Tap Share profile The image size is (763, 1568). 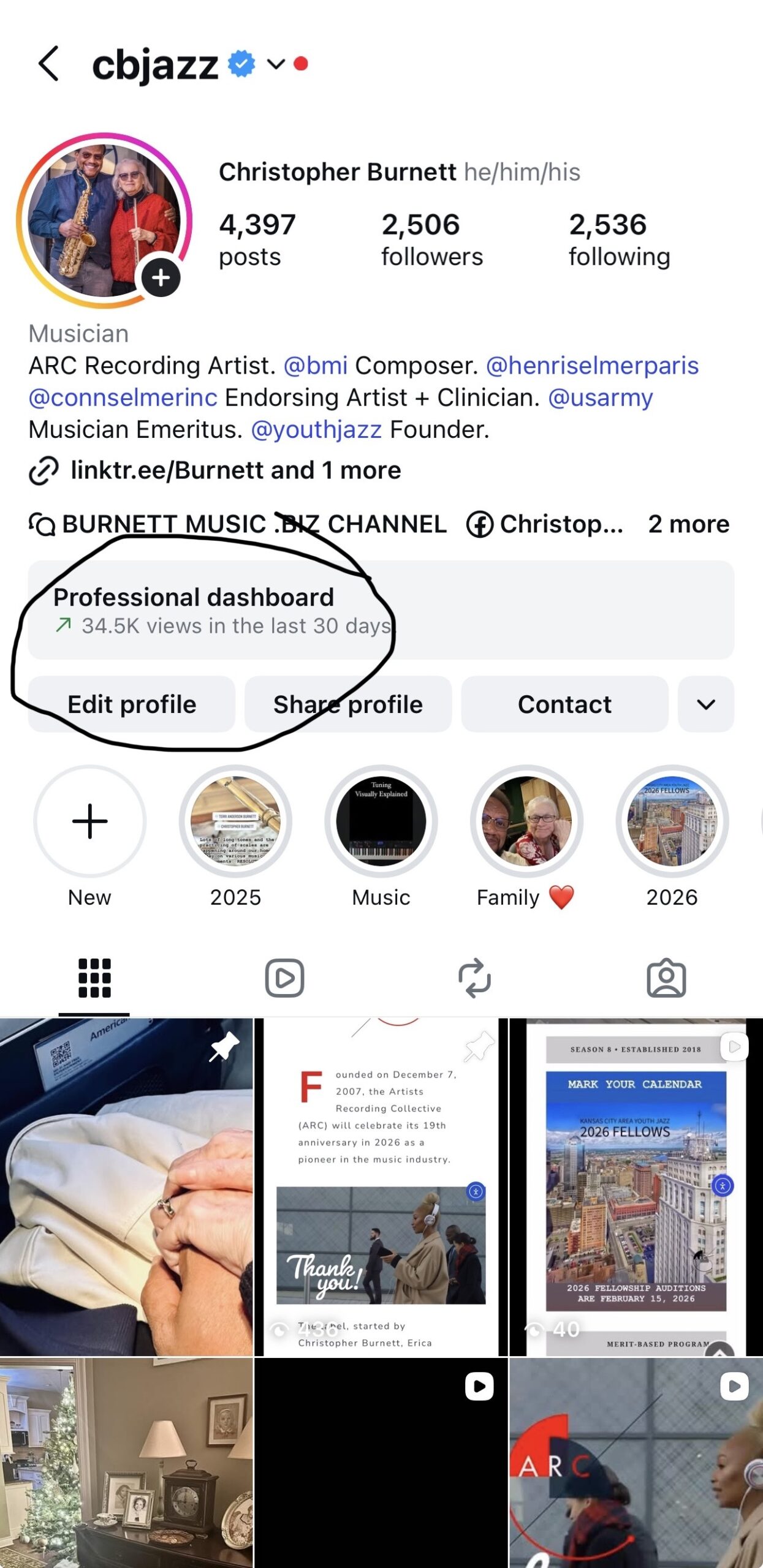347,704
